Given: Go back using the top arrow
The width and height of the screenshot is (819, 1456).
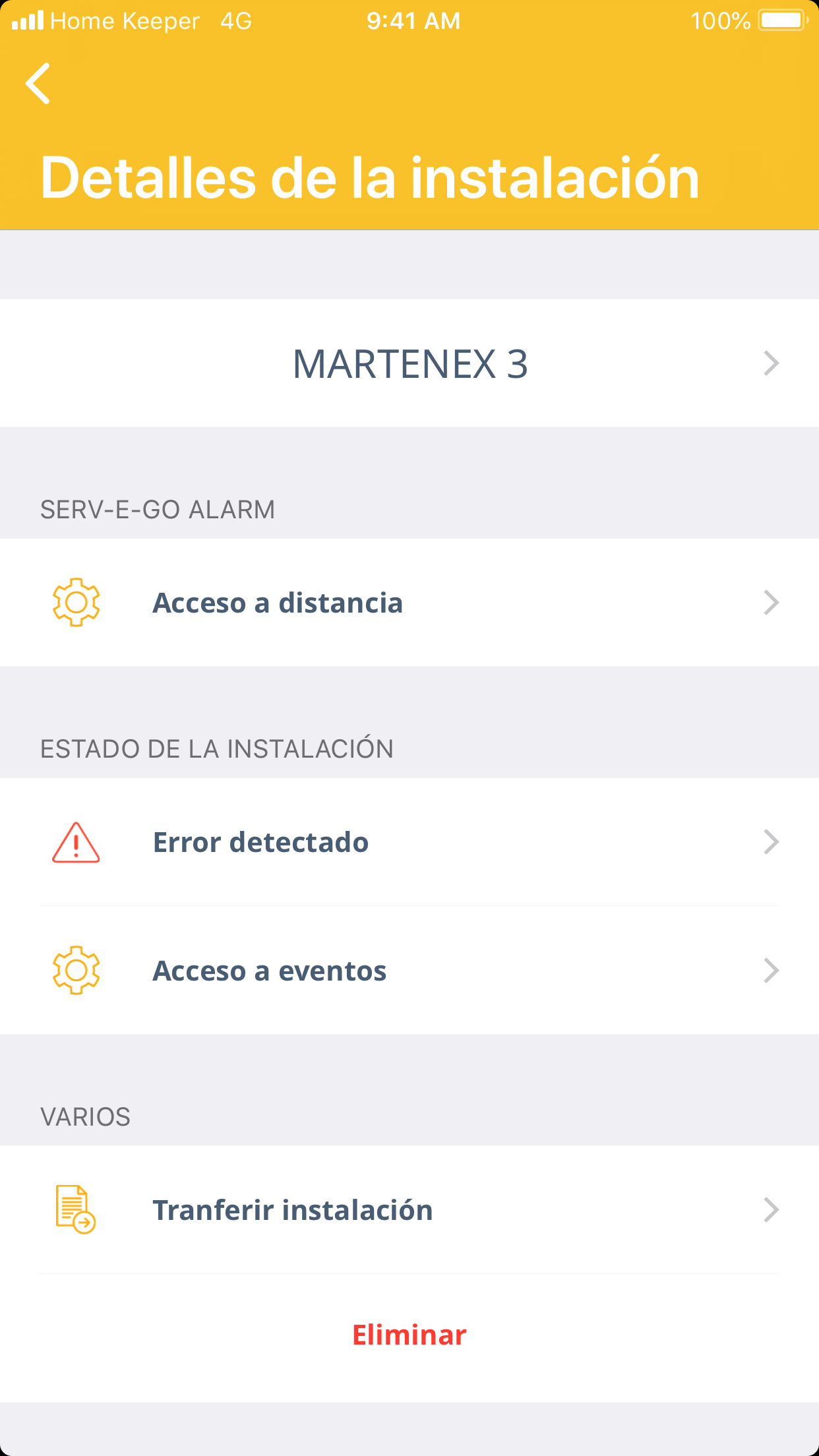Looking at the screenshot, I should click(38, 84).
